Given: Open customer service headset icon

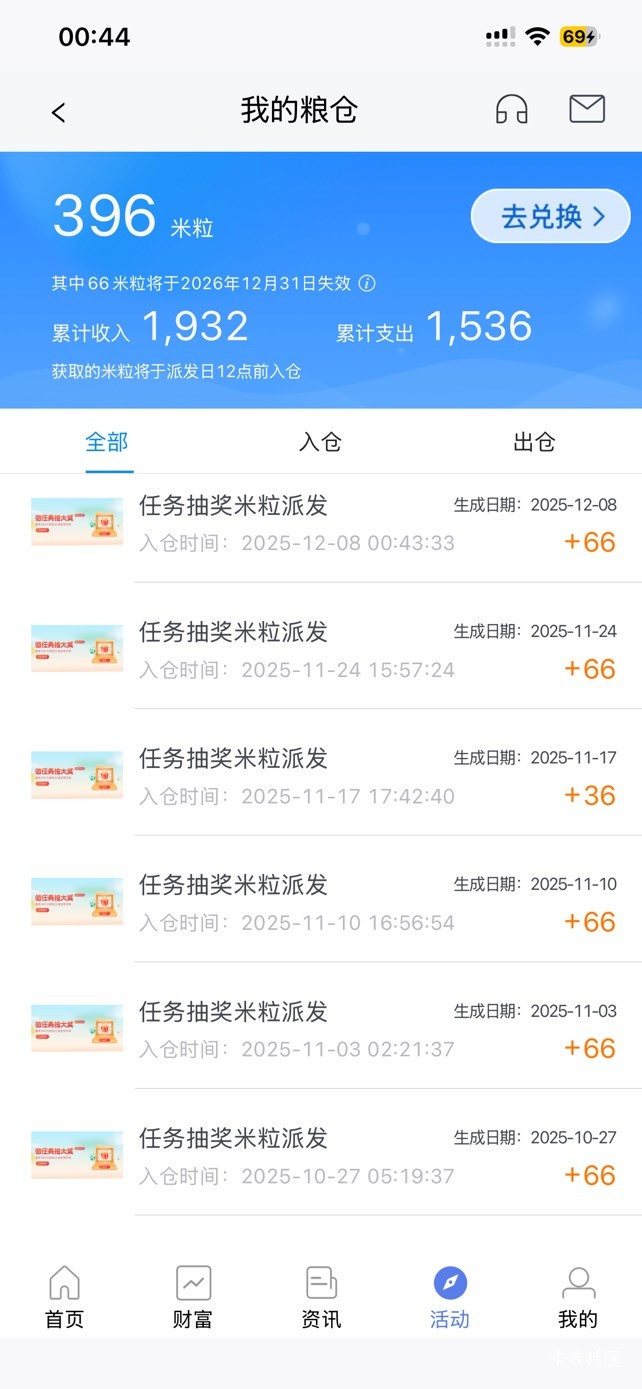Looking at the screenshot, I should [512, 109].
